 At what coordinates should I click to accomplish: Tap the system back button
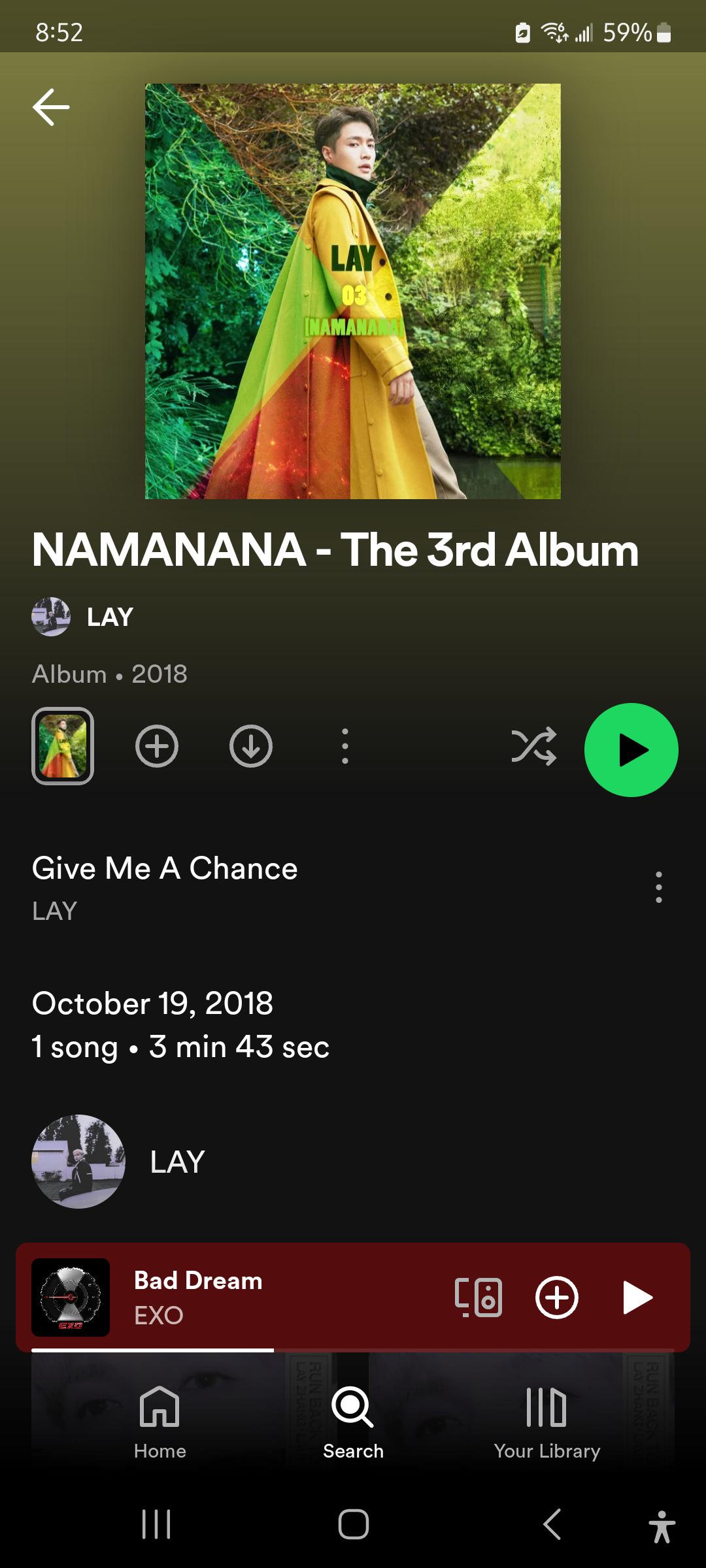tap(552, 1524)
